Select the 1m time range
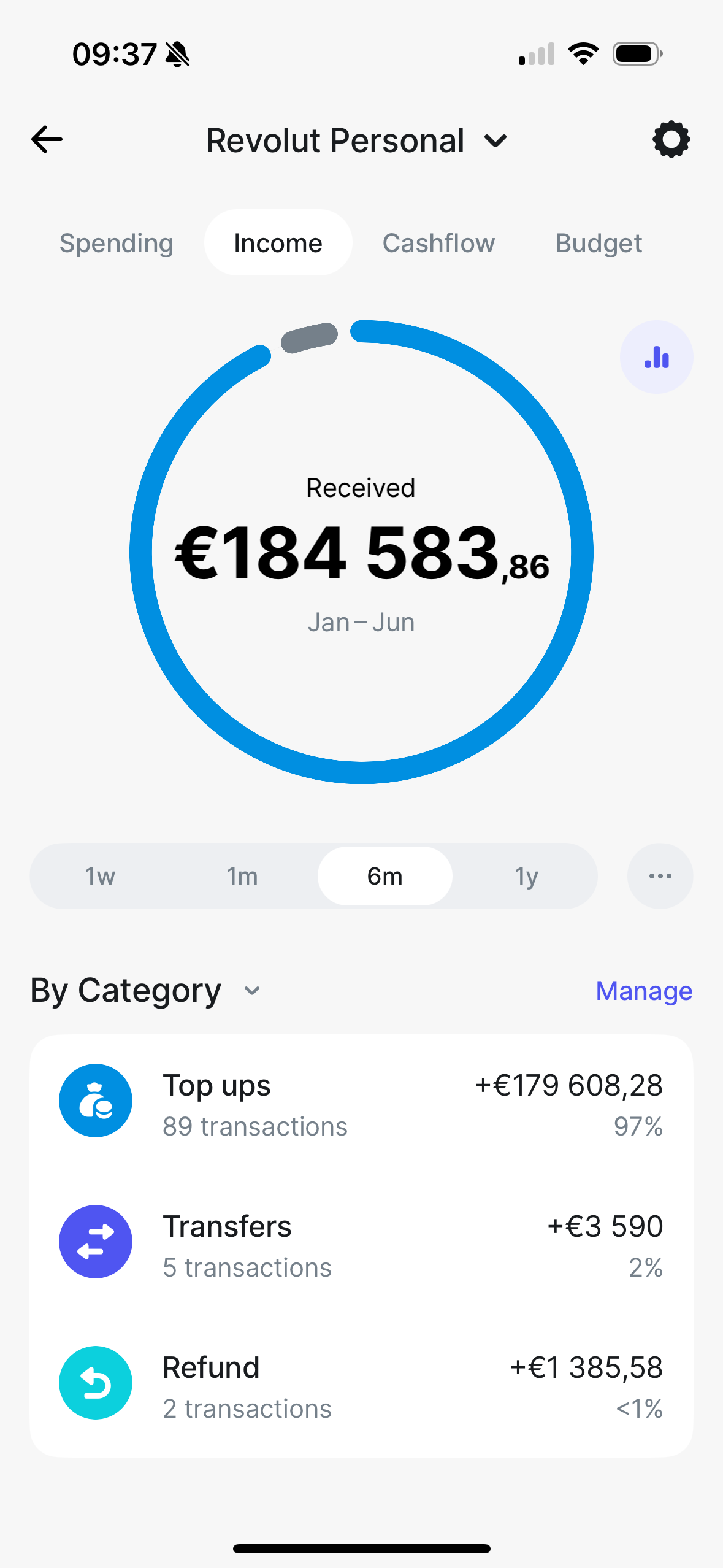Viewport: 723px width, 1568px height. [242, 876]
